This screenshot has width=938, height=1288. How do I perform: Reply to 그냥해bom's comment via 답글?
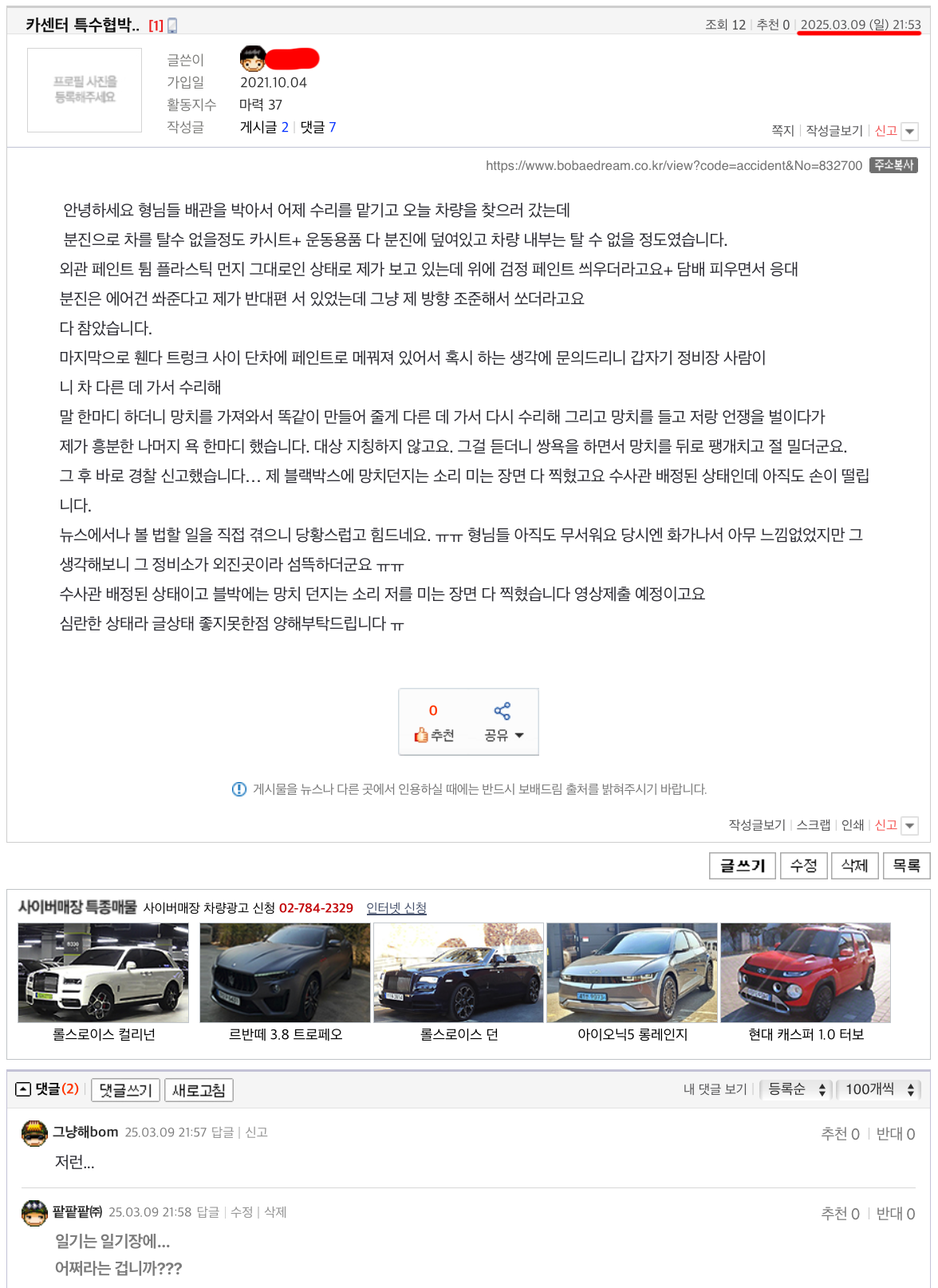tap(223, 1132)
